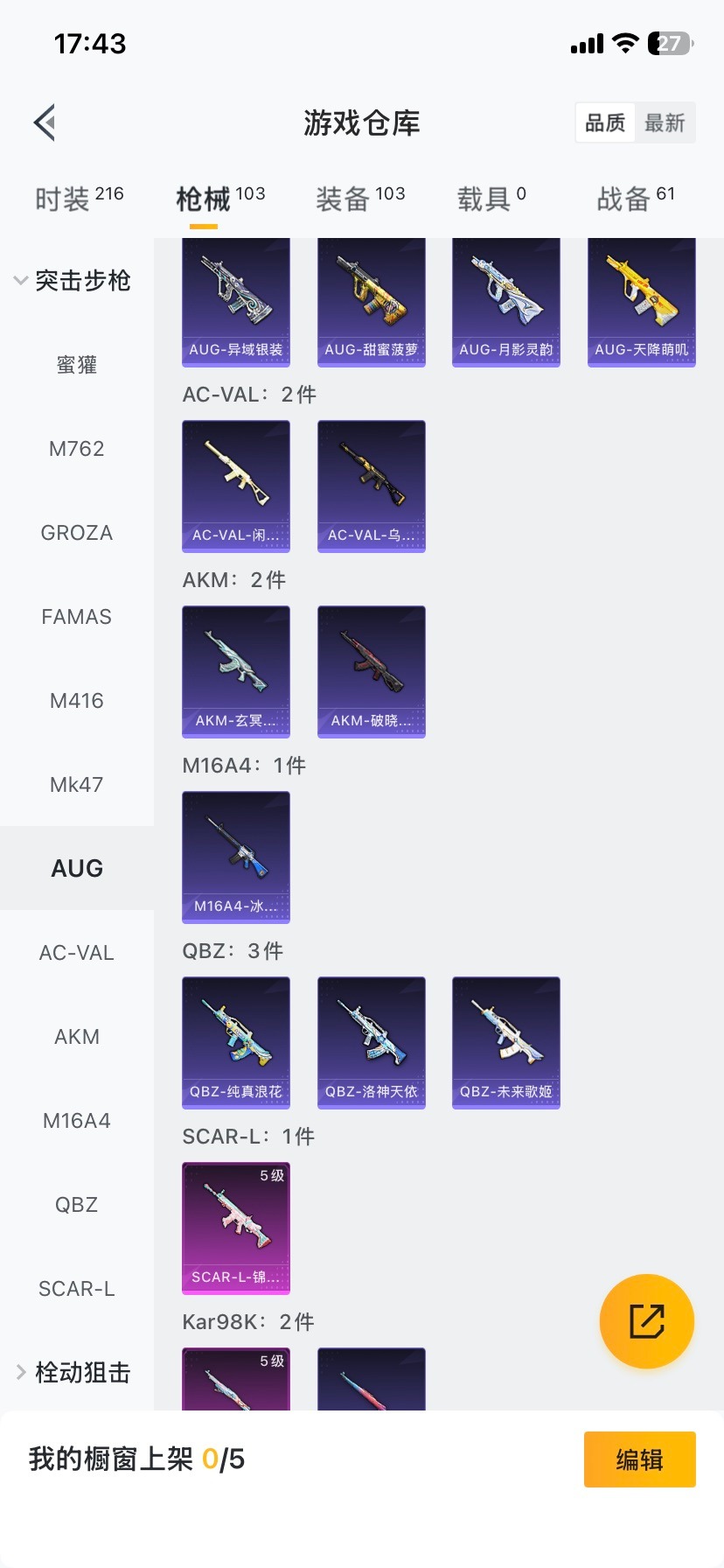The width and height of the screenshot is (724, 1568).
Task: View the QBZ-洛神天依 skin
Action: 372,1042
